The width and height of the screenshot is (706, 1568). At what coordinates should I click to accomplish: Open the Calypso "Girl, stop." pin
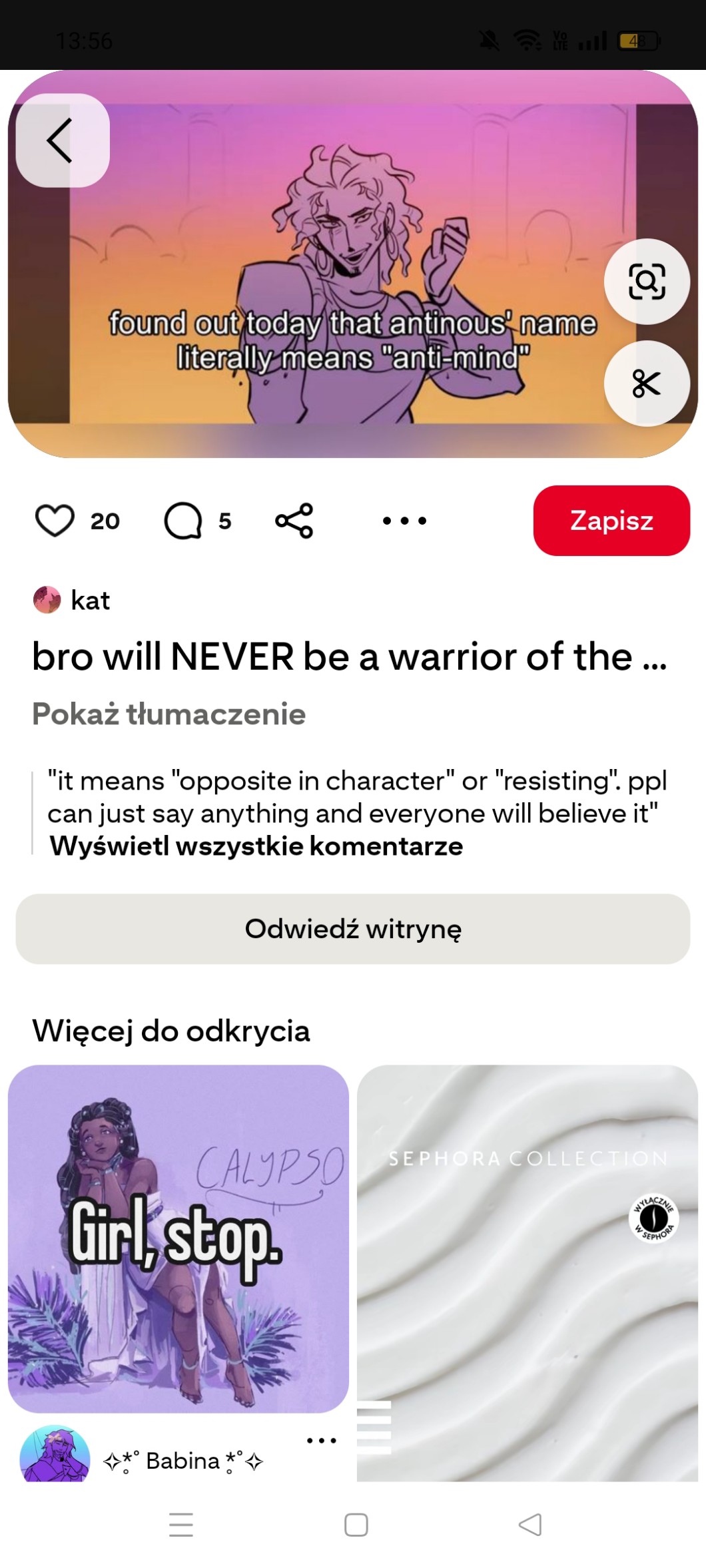[x=178, y=1238]
